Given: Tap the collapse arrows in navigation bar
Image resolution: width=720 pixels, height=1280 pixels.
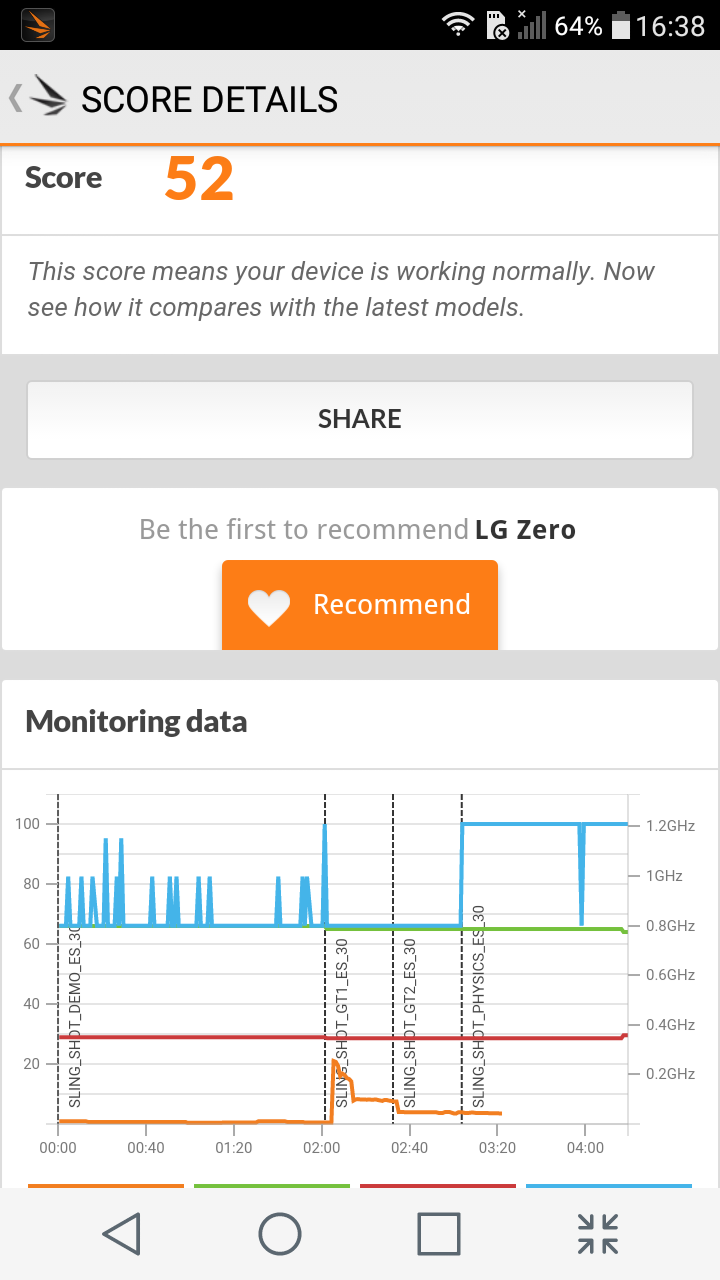Looking at the screenshot, I should (598, 1233).
